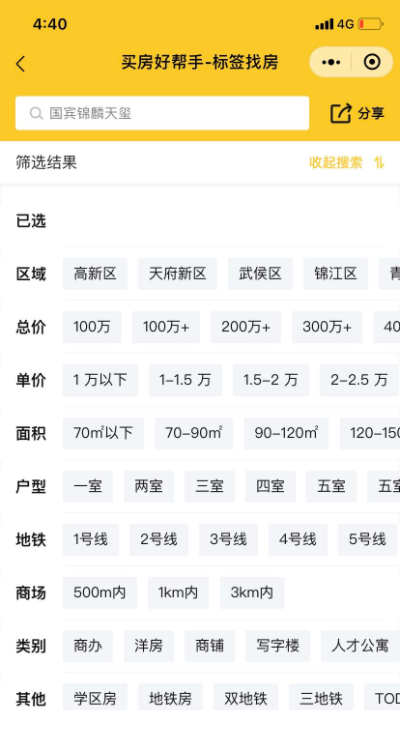Pick unit price 1-1.5 万
Viewport: 400px width, 730px height.
point(185,380)
